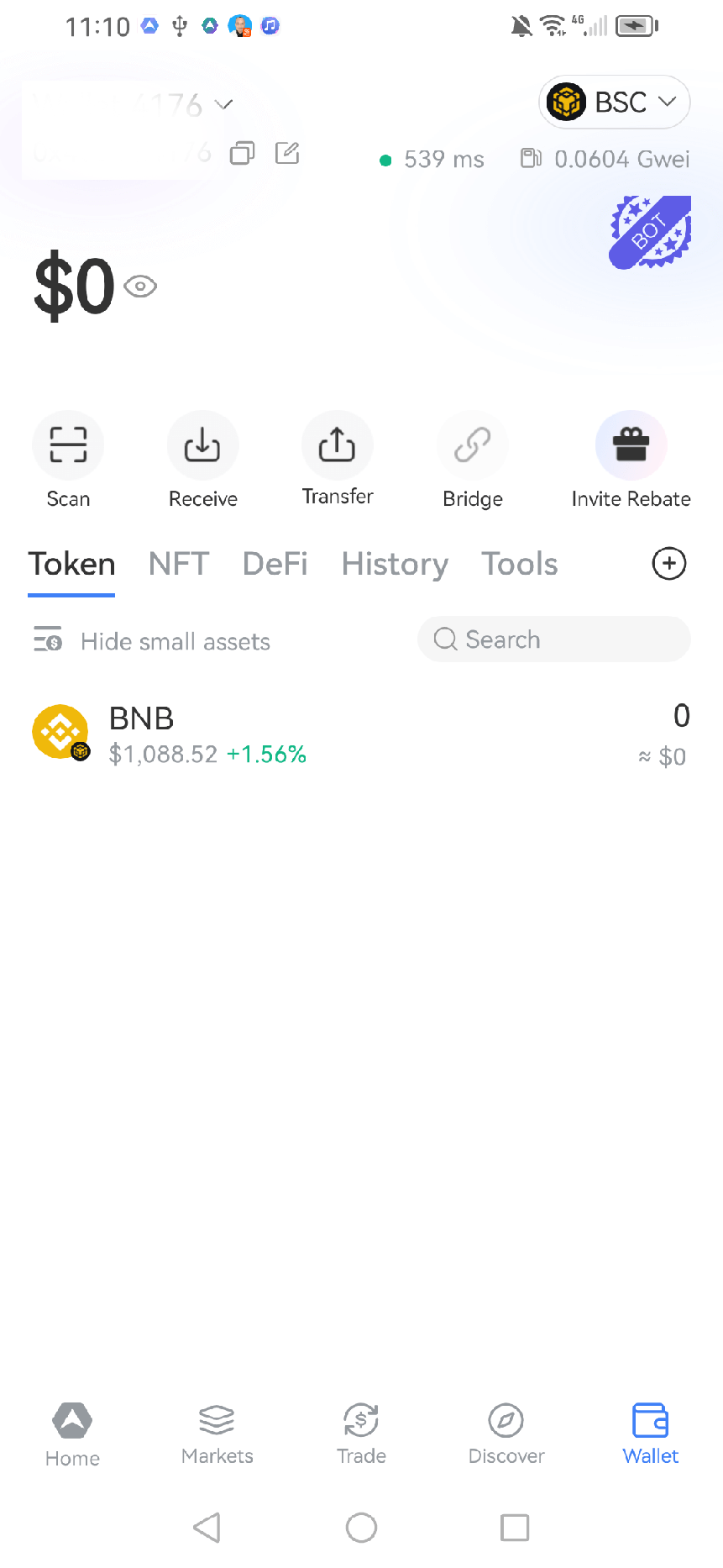Tap the token Search field
The image size is (723, 1568).
[x=554, y=639]
